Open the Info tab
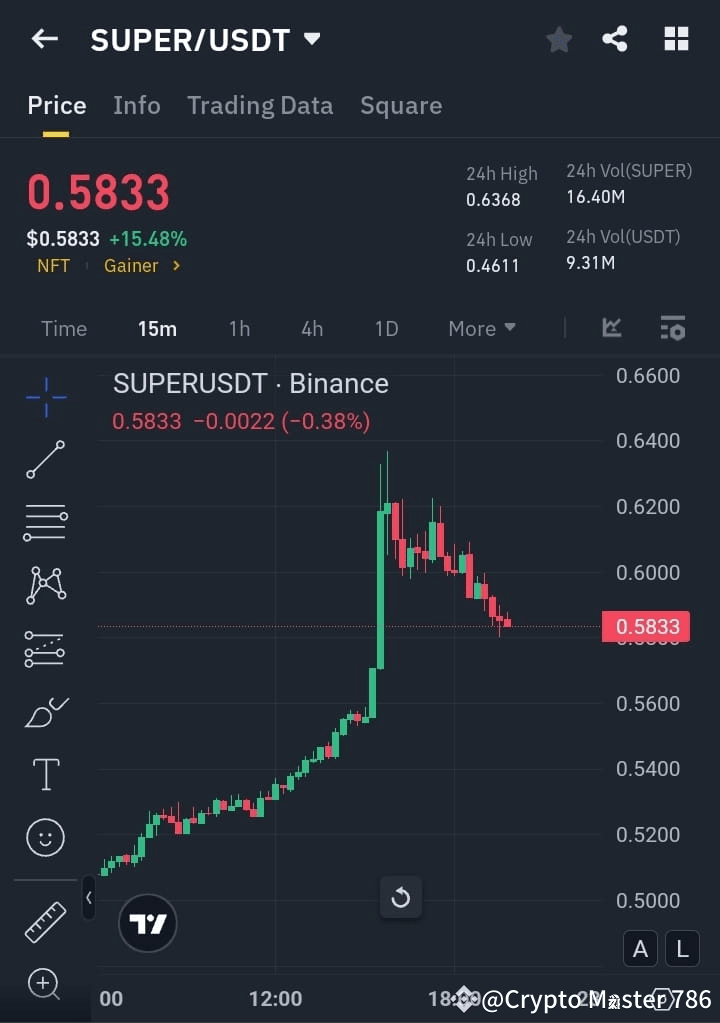Screen dimensions: 720x1023 (x=137, y=105)
